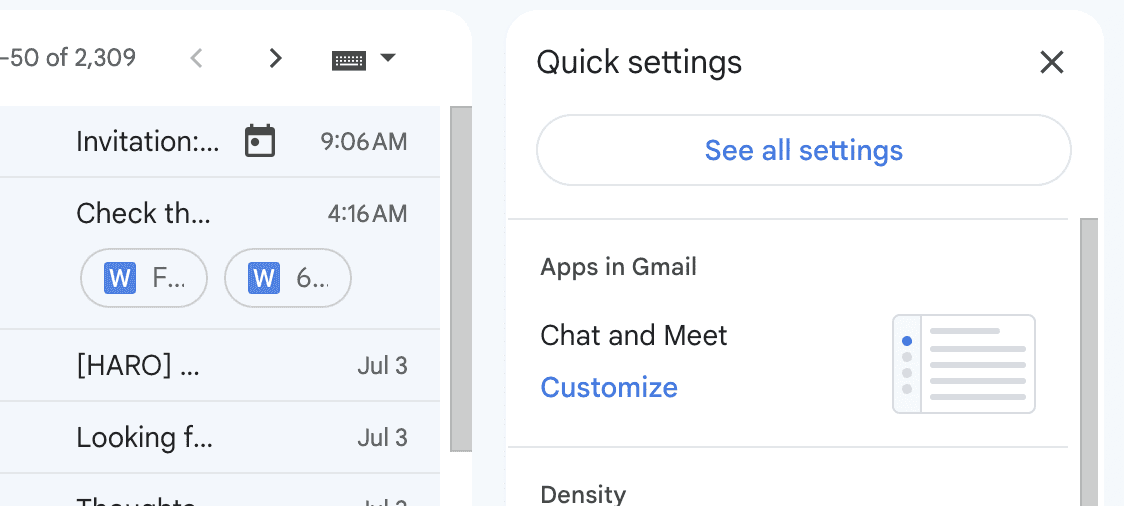1124x506 pixels.
Task: Open the Word attachment starting with 6
Action: pos(288,278)
